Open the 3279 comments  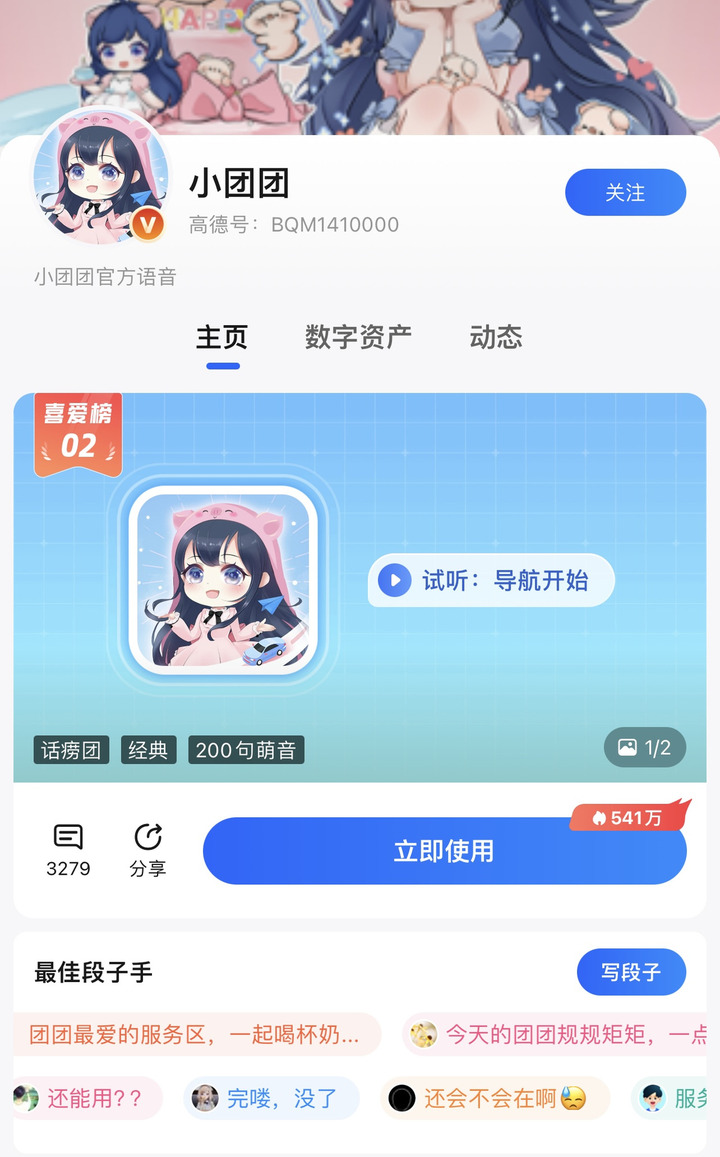click(68, 851)
